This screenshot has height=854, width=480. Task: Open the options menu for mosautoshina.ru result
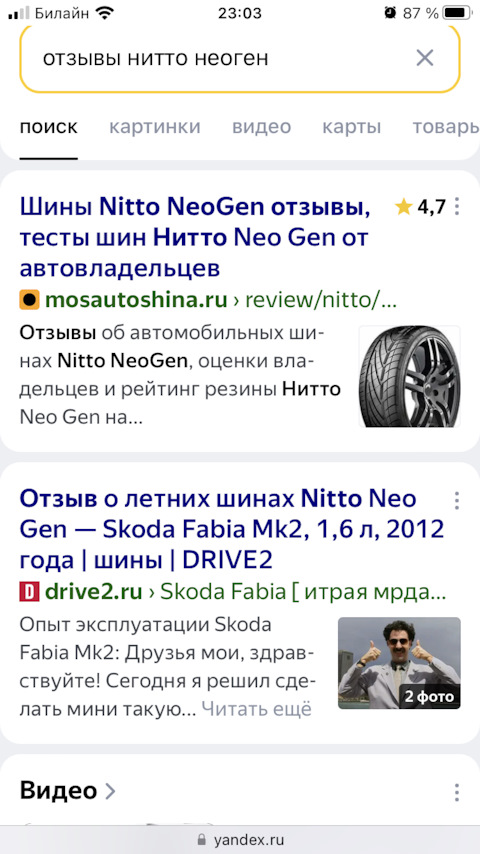(457, 206)
